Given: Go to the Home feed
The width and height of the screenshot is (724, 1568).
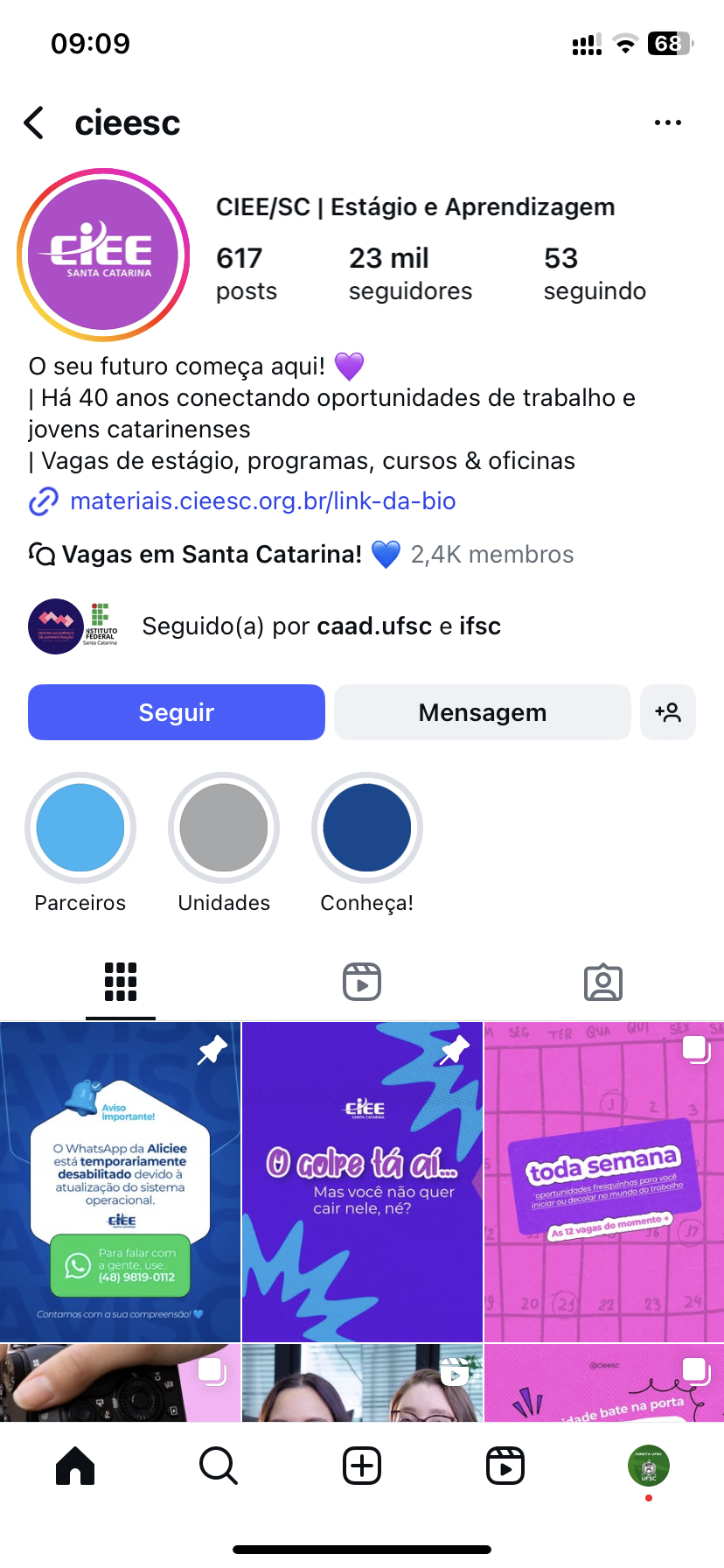Looking at the screenshot, I should pos(75,1466).
